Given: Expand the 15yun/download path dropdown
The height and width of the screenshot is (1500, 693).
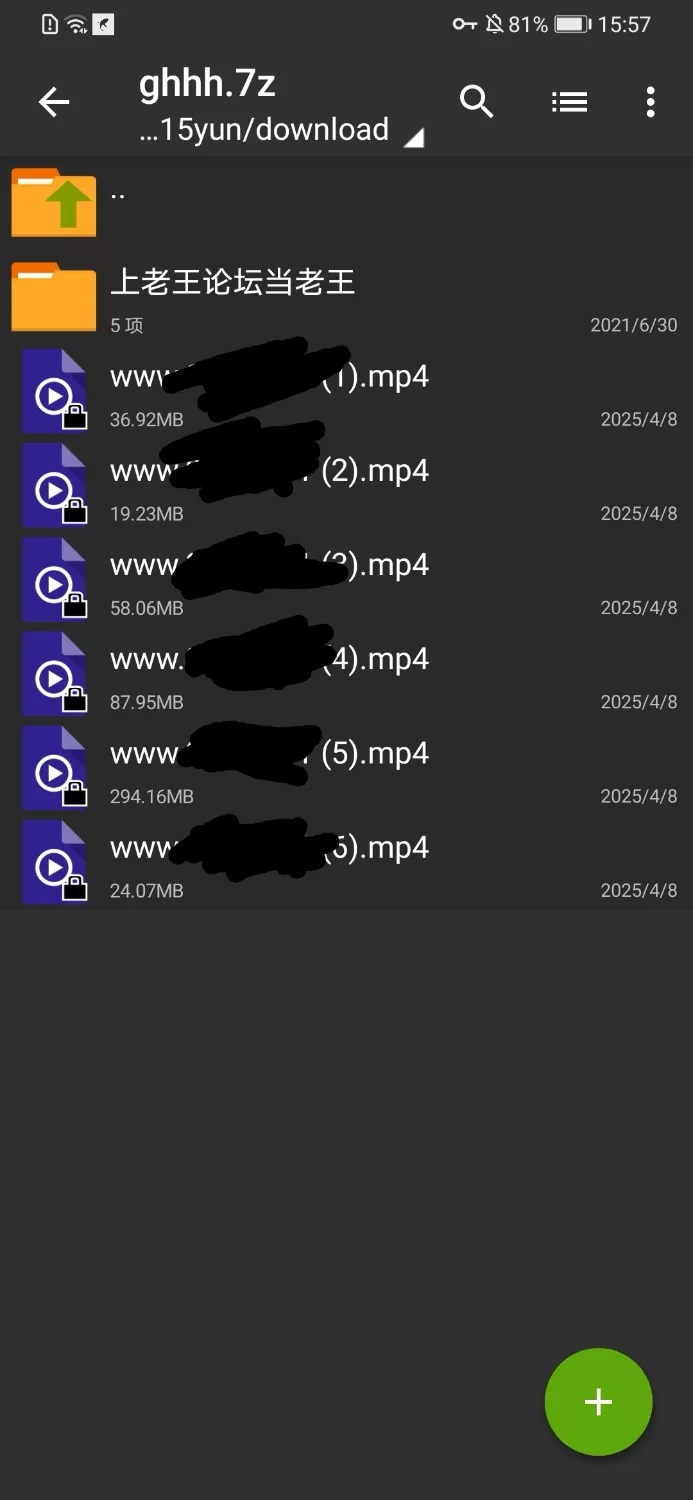Looking at the screenshot, I should click(x=281, y=131).
